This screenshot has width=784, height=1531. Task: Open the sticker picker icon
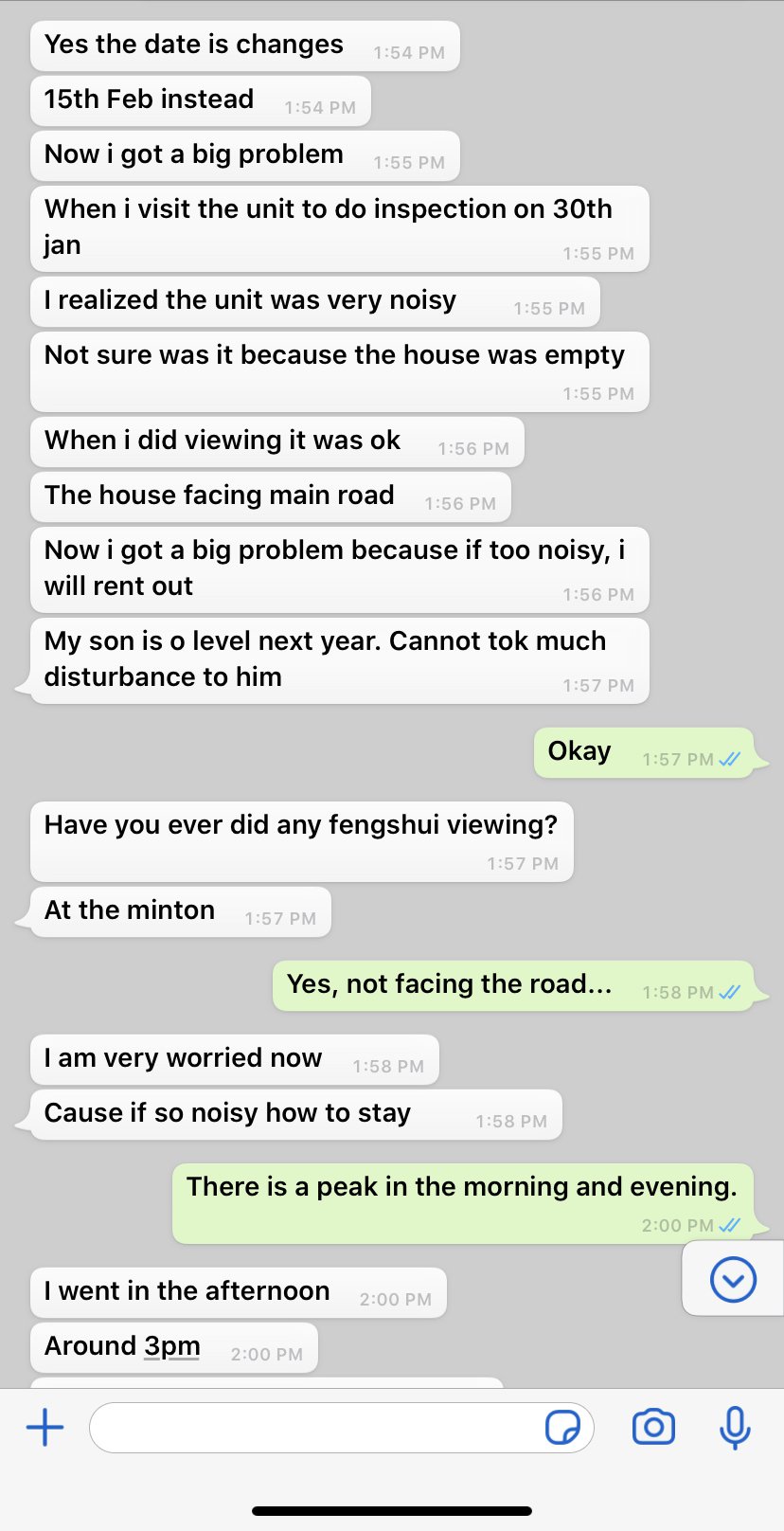pos(562,1428)
